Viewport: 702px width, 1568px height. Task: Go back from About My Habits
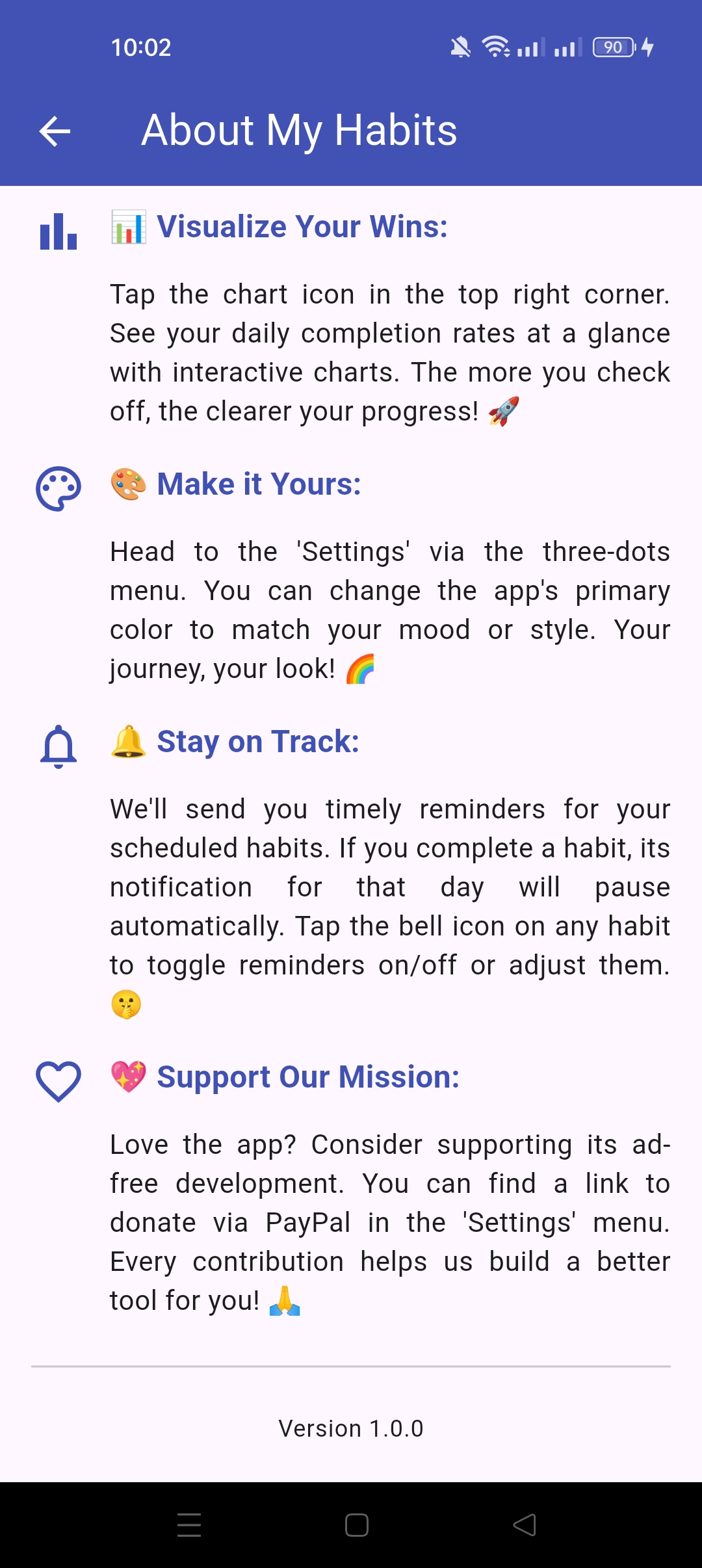pos(55,131)
